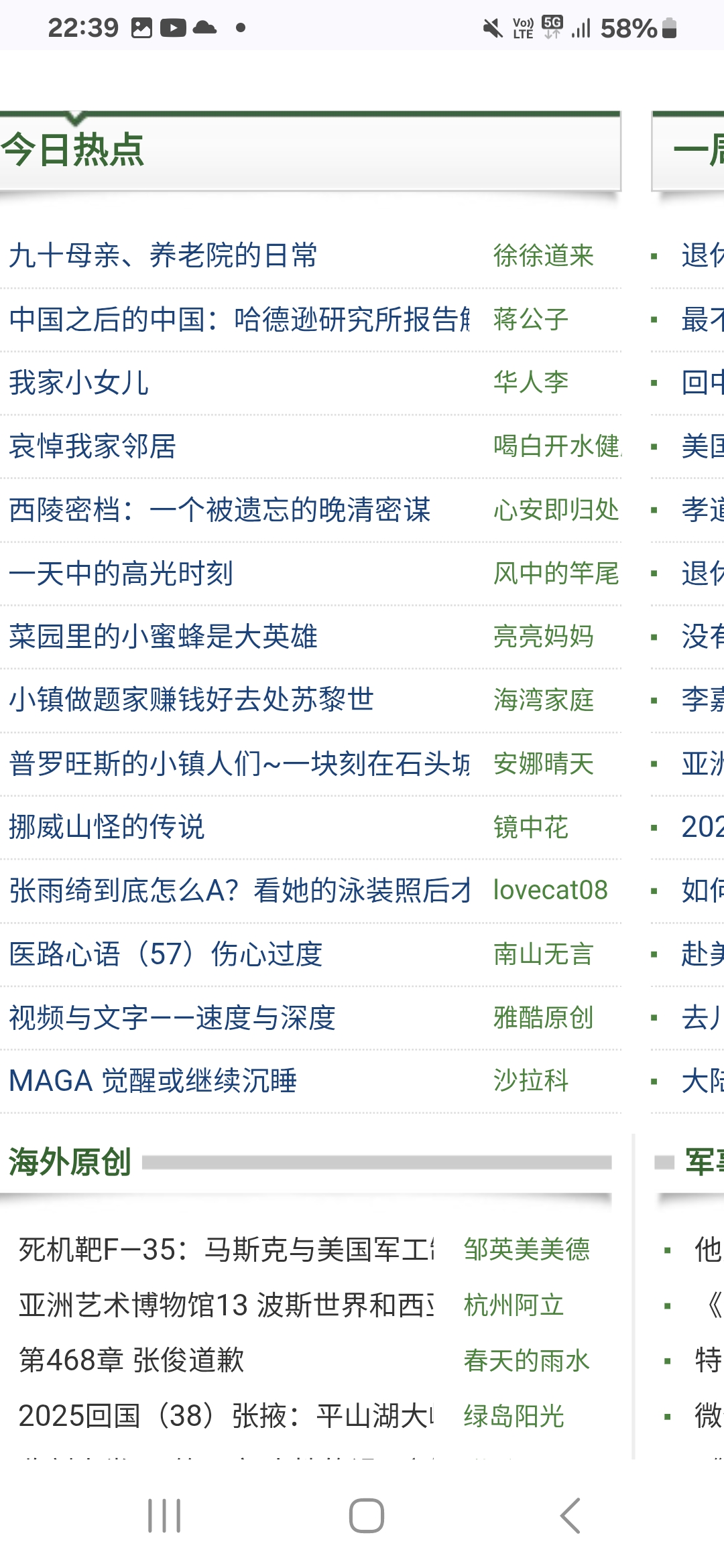Screen dimensions: 724x1568
Task: Open article 哀悼我家邻居
Action: 93,446
